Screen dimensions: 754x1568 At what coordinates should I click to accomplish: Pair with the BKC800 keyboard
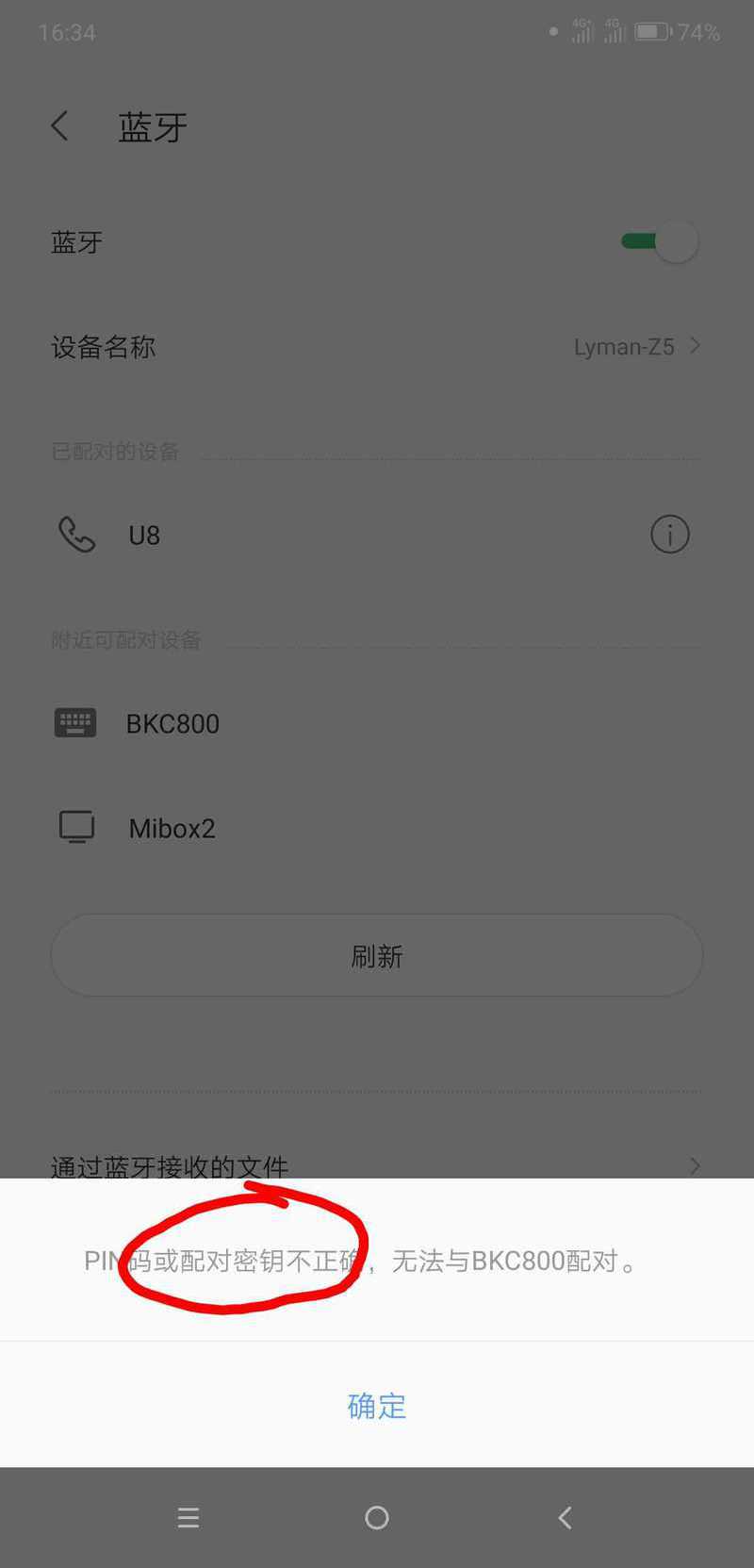(377, 723)
